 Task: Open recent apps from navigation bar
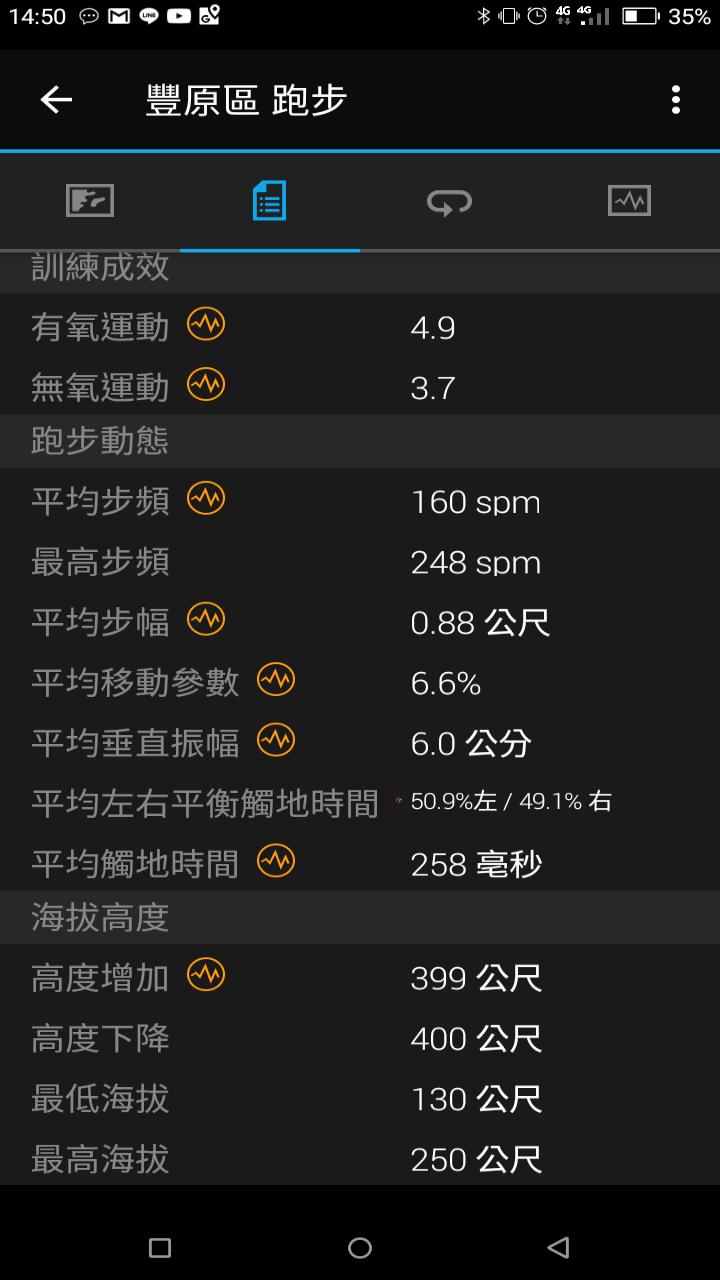(160, 1247)
